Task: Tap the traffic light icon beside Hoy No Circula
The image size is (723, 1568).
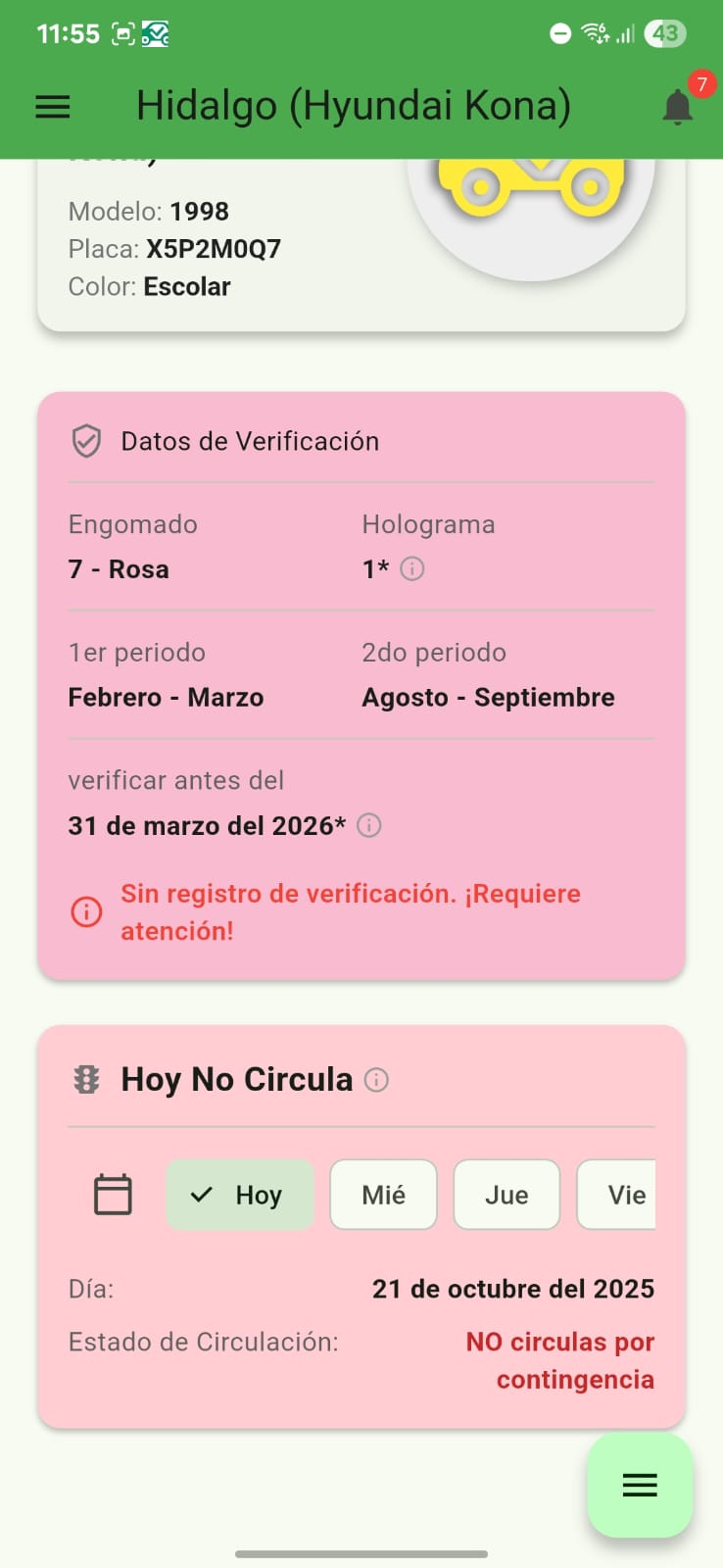Action: pos(86,1079)
